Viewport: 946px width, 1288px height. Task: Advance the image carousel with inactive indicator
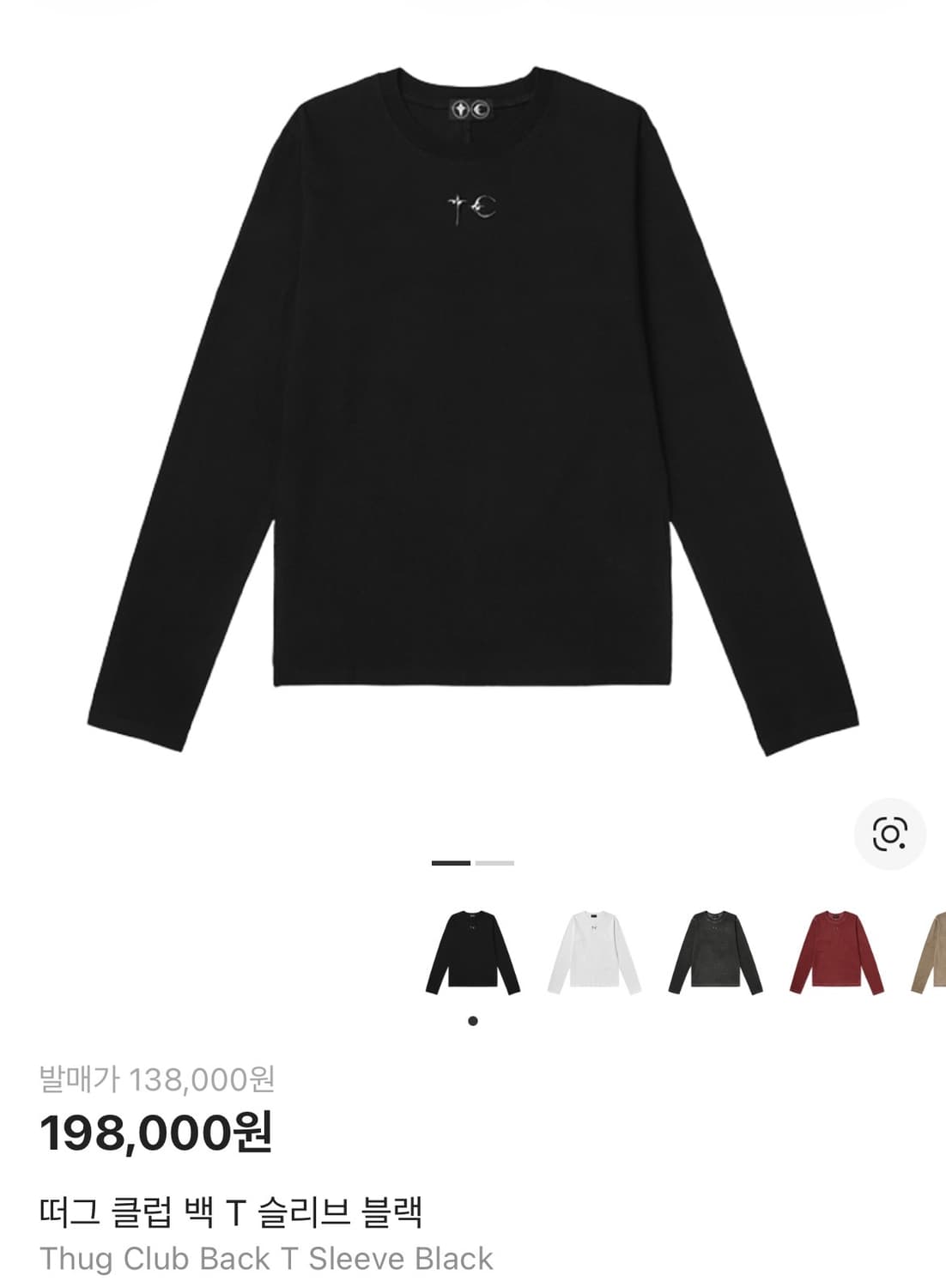(496, 862)
